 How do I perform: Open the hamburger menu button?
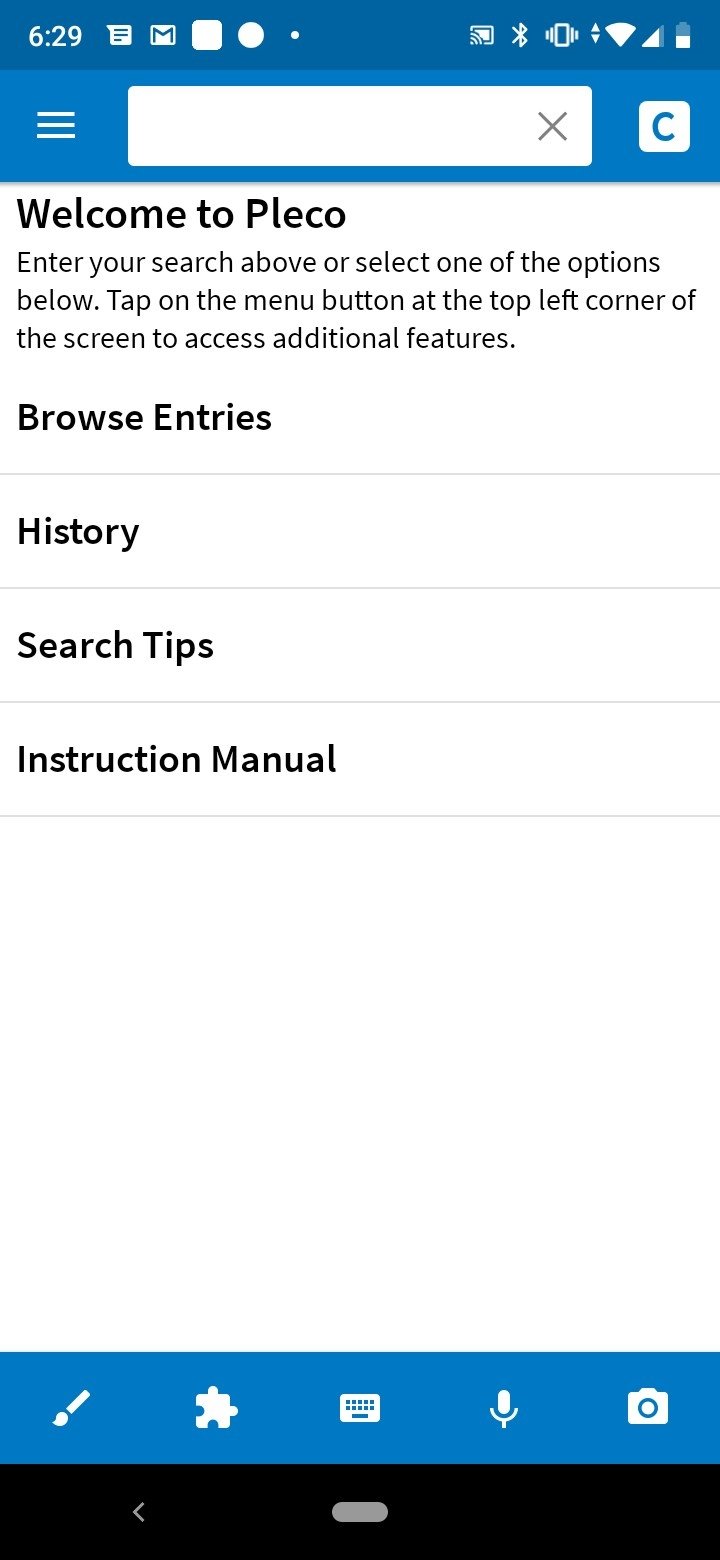[x=56, y=126]
